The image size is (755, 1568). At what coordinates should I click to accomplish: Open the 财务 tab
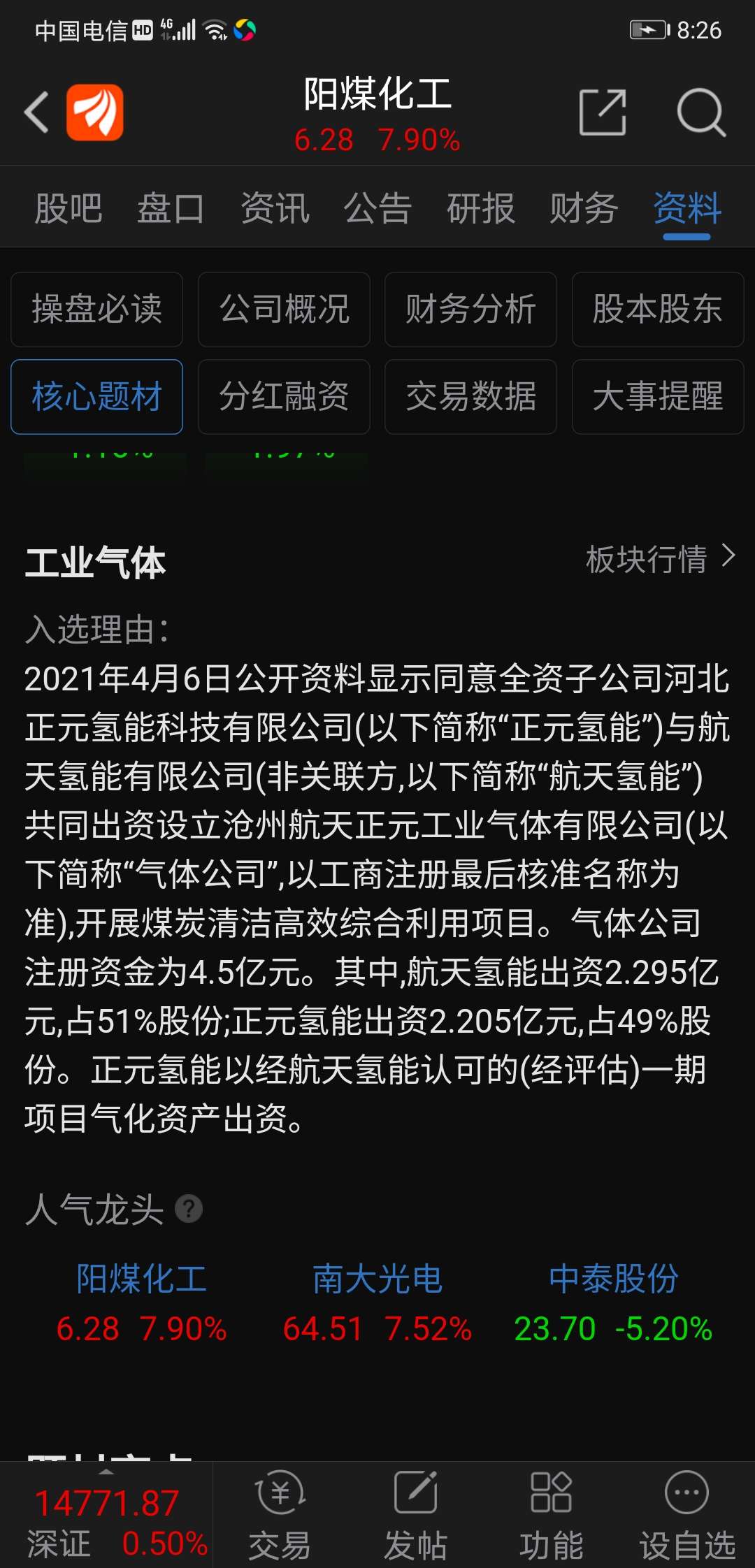(584, 208)
